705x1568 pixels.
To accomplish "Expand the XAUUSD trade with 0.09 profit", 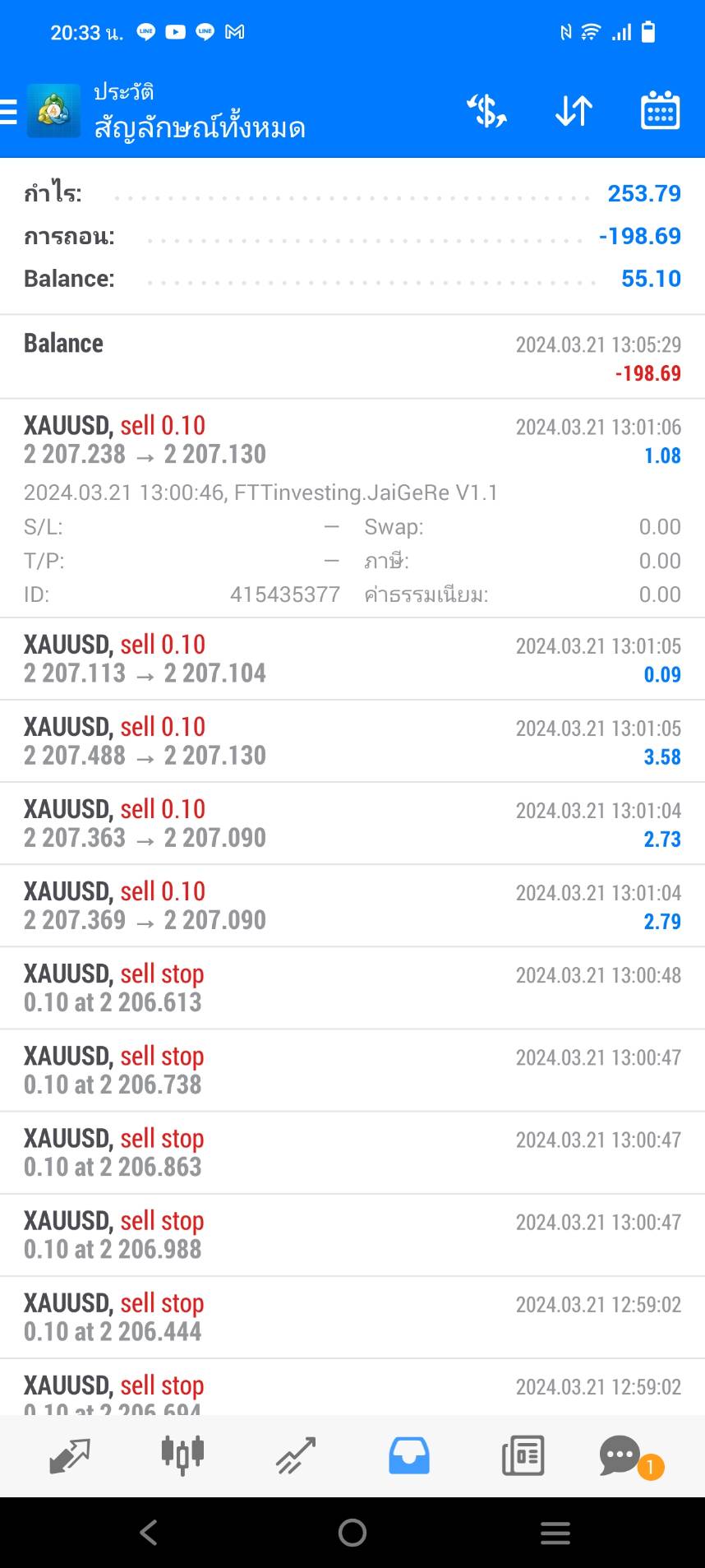I will tap(352, 659).
